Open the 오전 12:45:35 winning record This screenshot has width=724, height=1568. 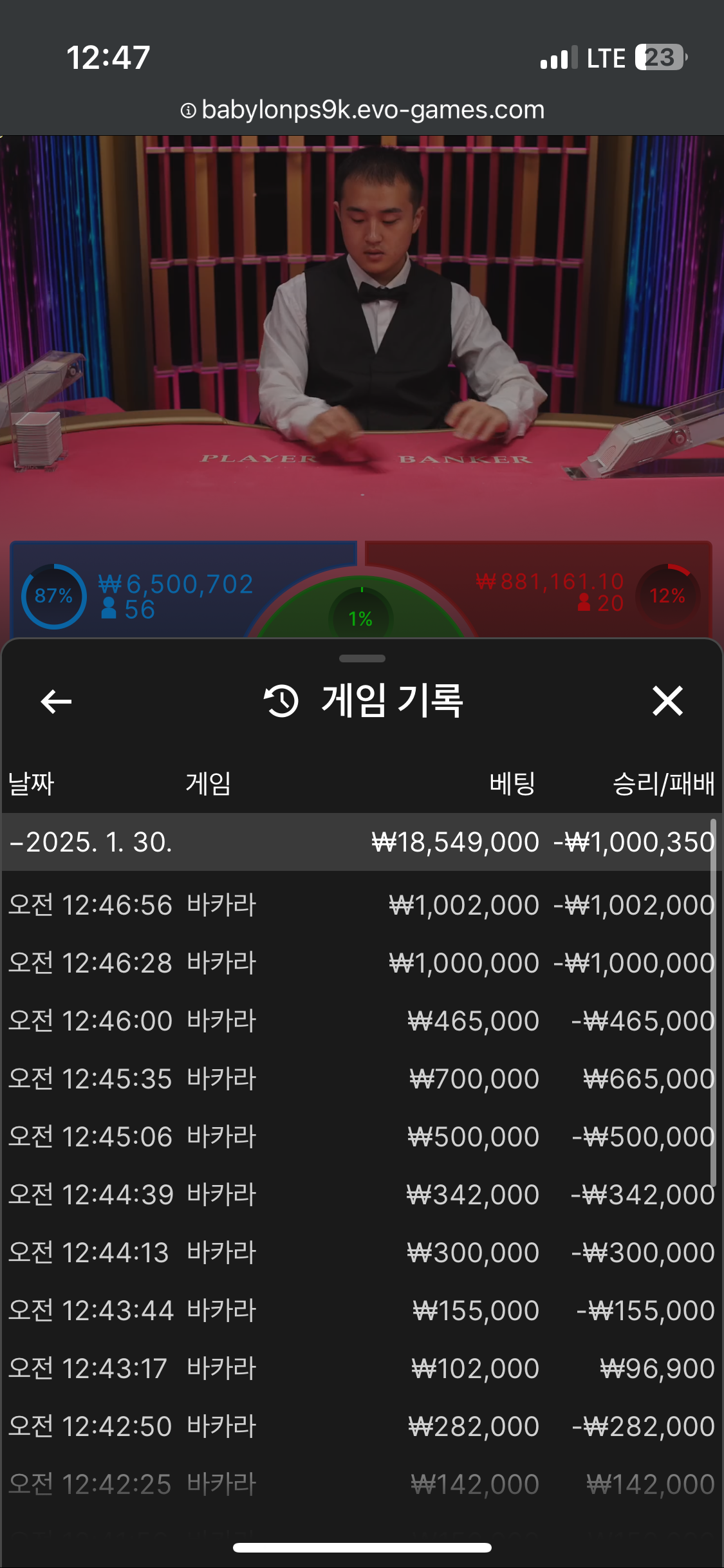click(x=360, y=1079)
